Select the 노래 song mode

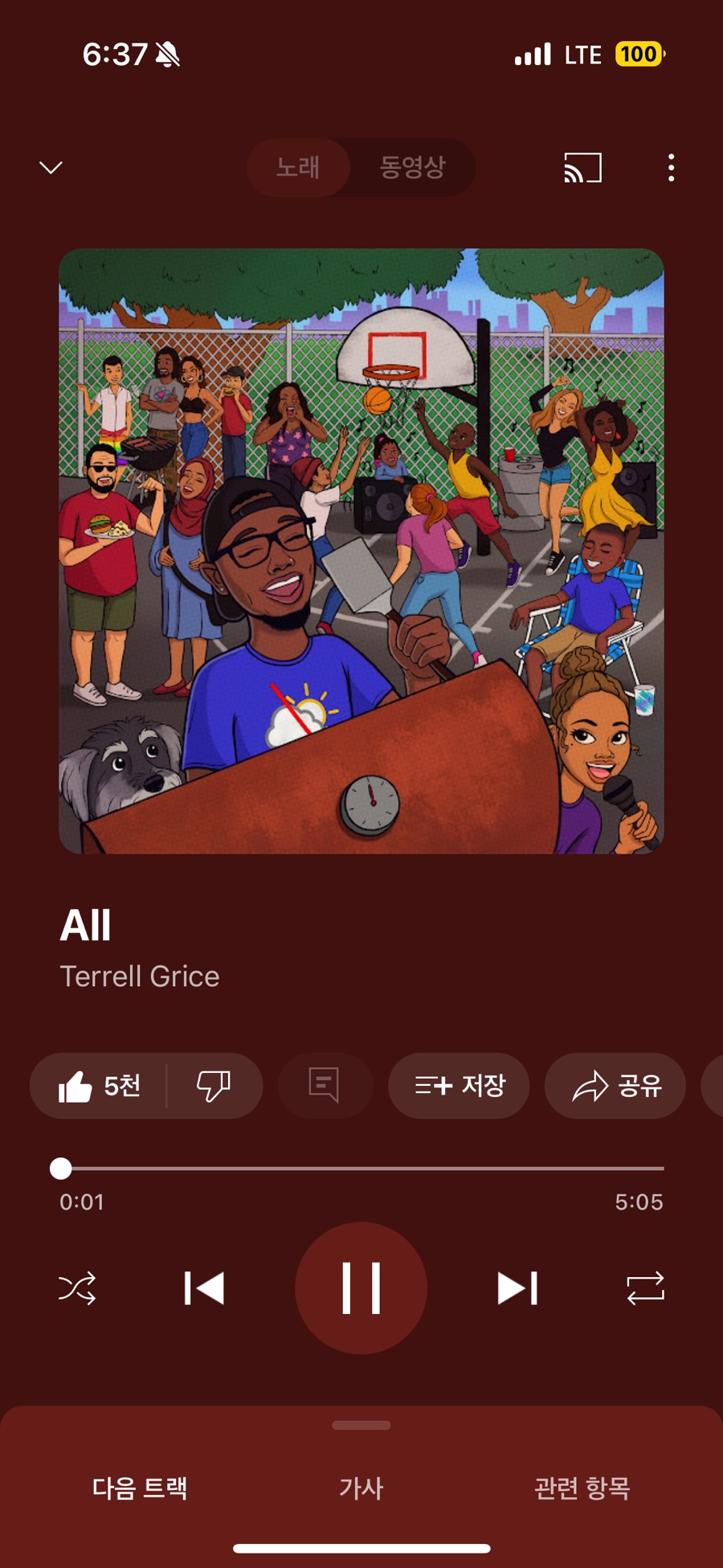(x=298, y=167)
